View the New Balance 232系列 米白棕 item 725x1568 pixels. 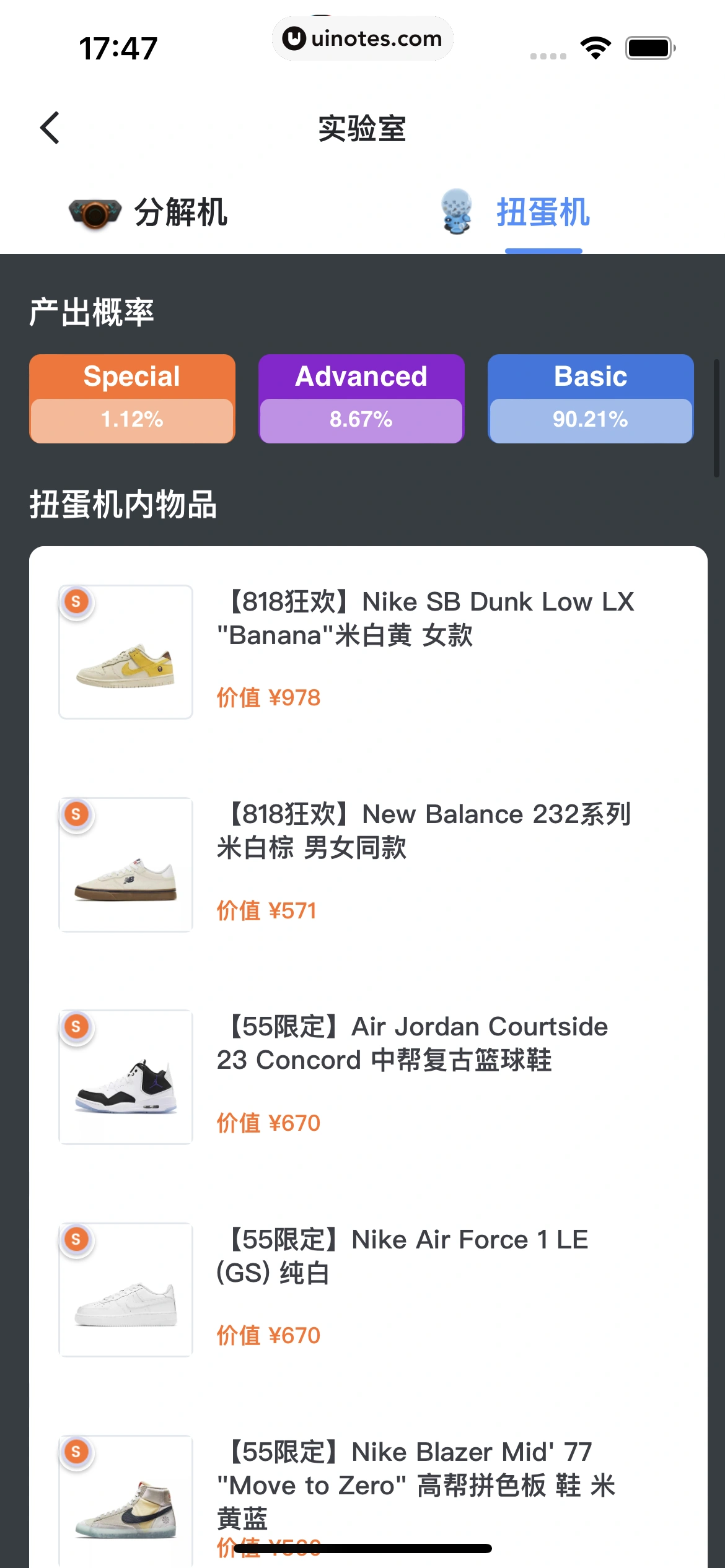click(x=368, y=863)
